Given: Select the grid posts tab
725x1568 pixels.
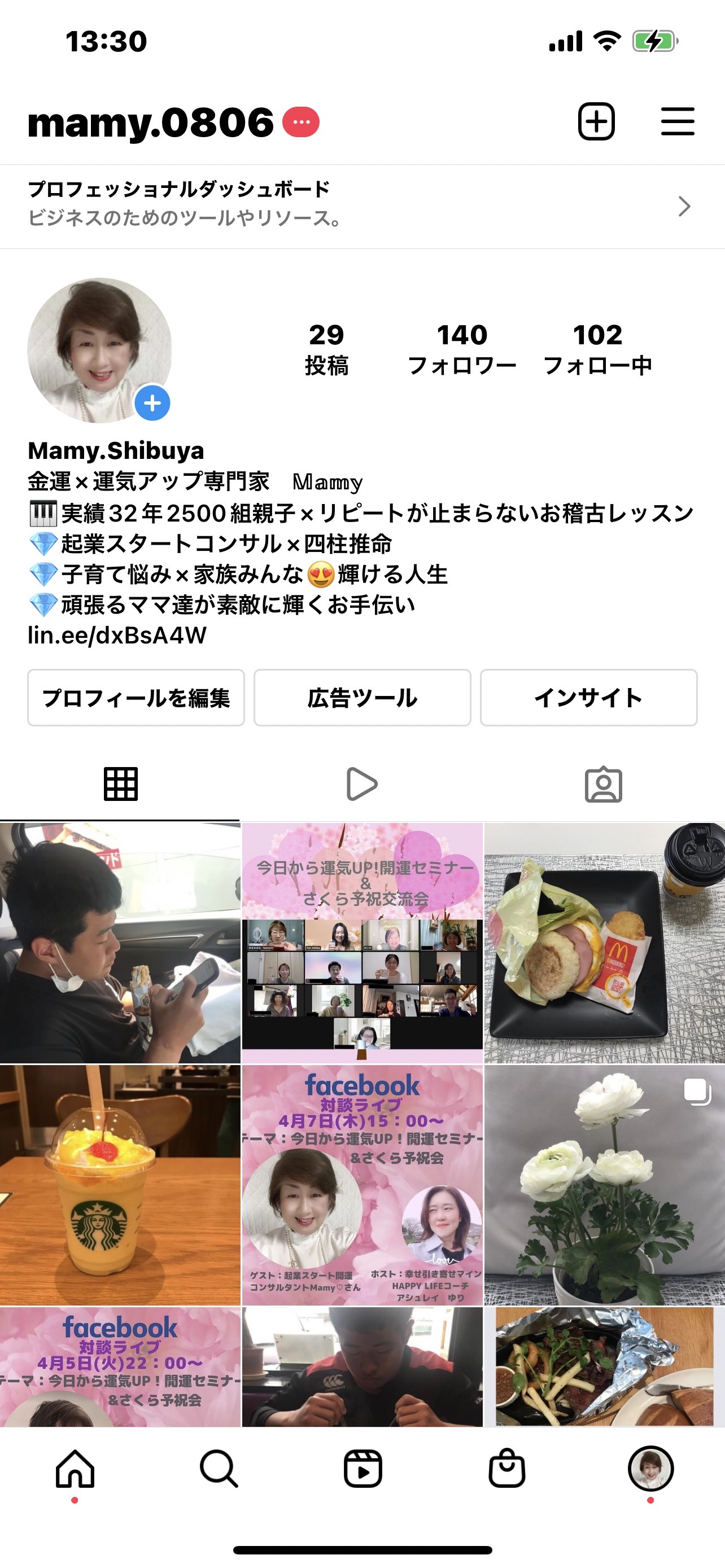Looking at the screenshot, I should [x=120, y=784].
